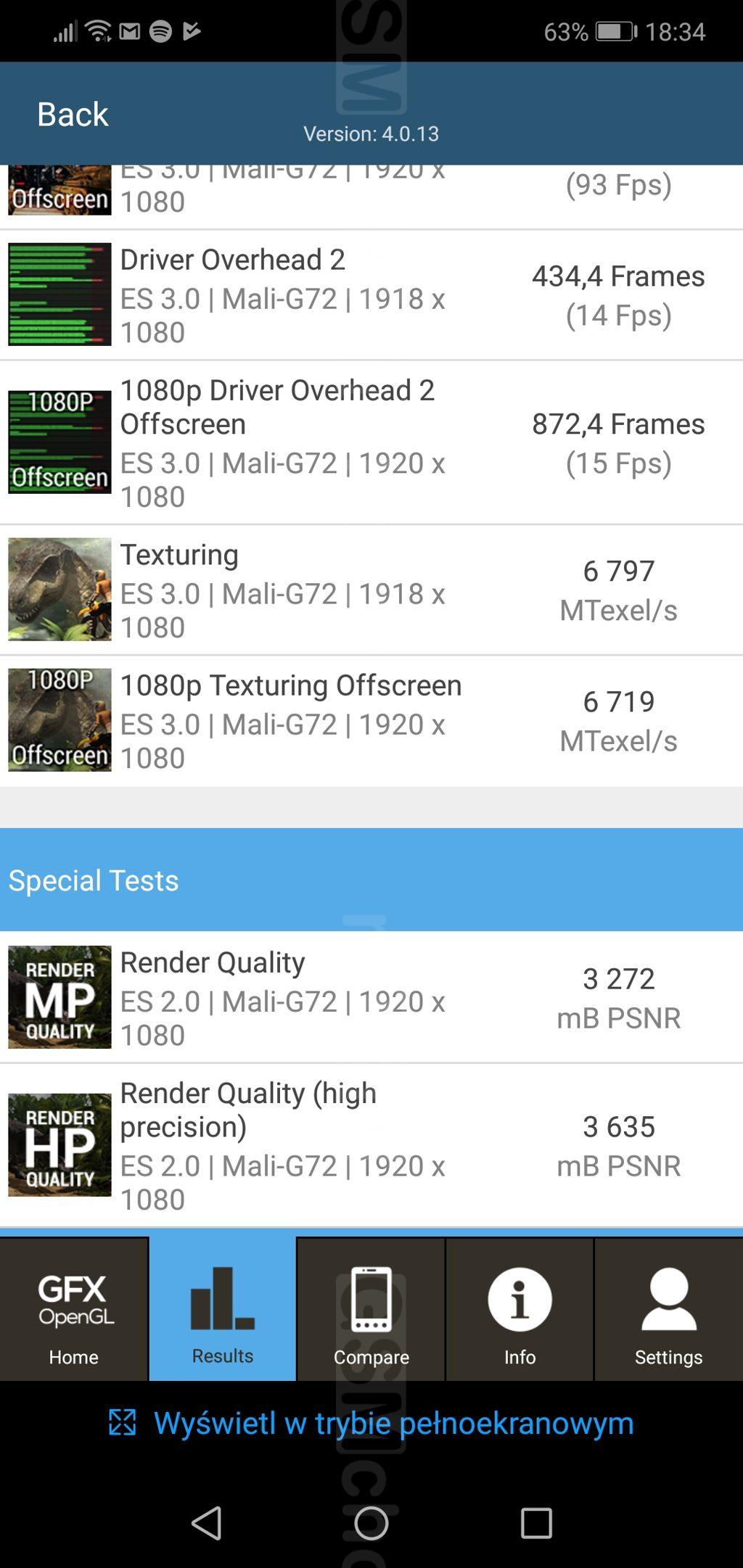This screenshot has height=1568, width=743.
Task: Tap Wyświetl w trybie pełnoekranowym
Action: pos(371,1423)
